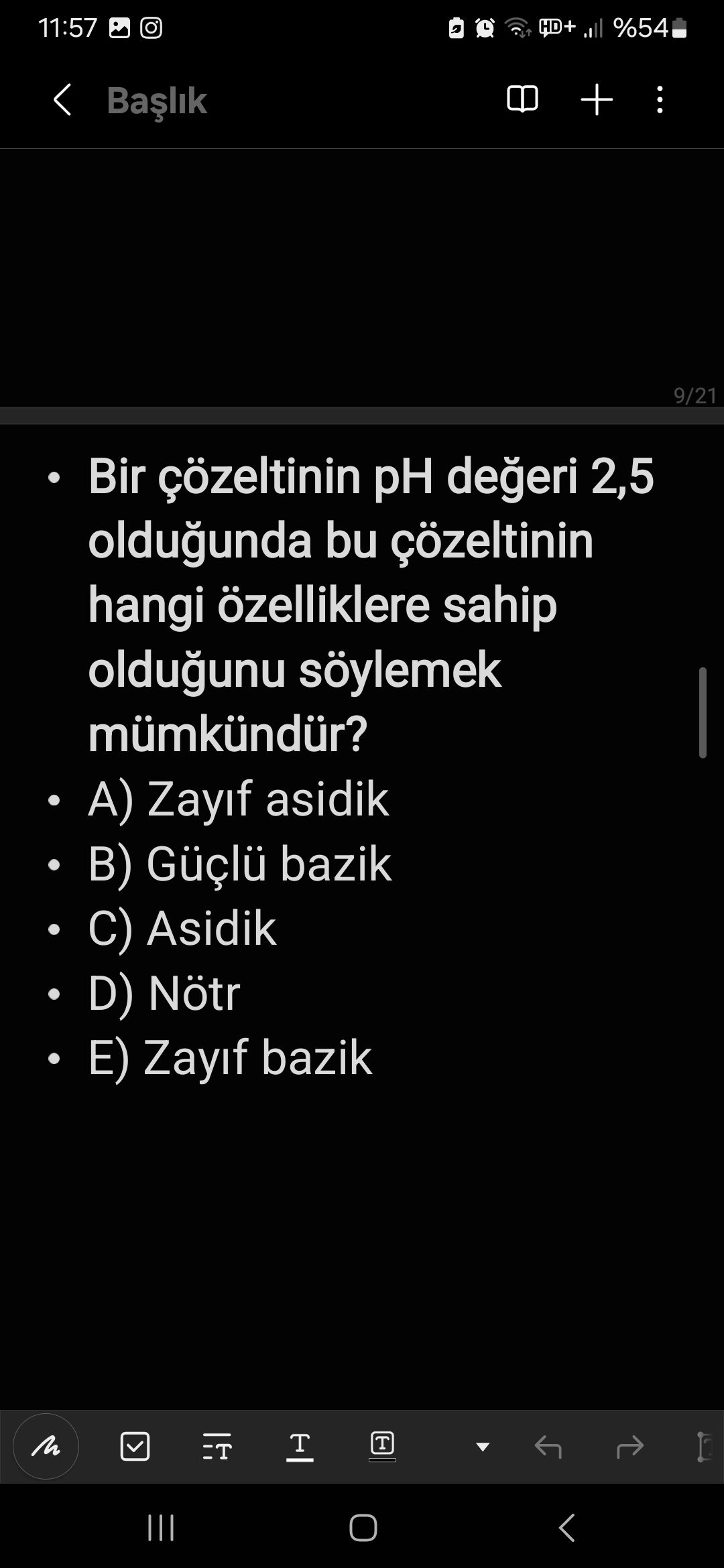
Task: Undo the last edit
Action: click(548, 1447)
